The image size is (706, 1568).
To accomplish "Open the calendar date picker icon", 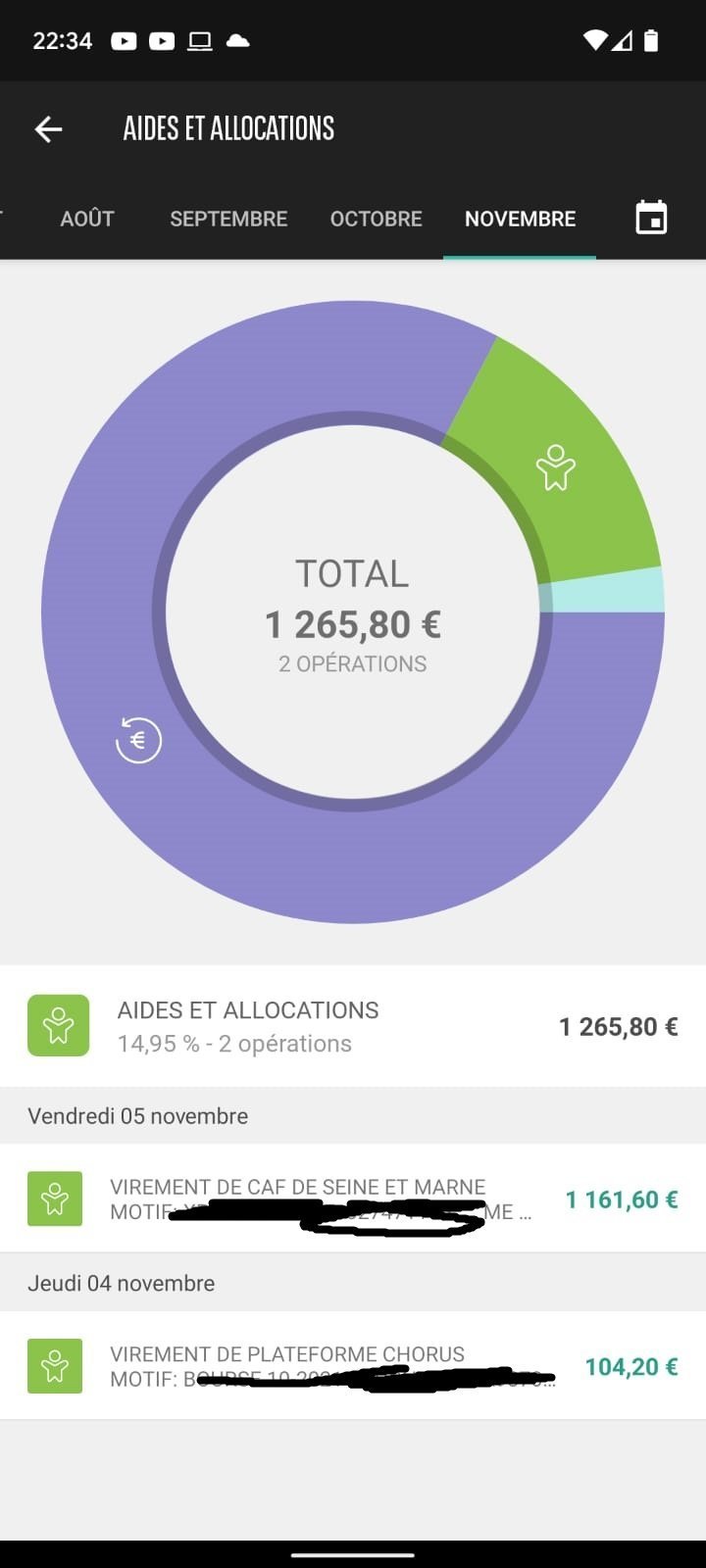I will pyautogui.click(x=651, y=218).
